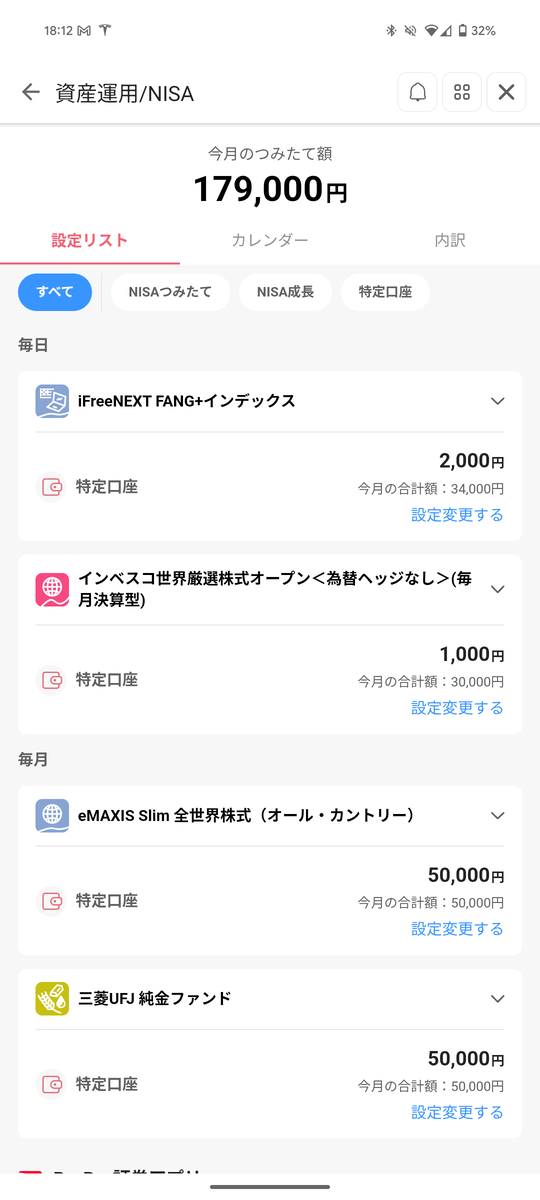
Task: Change settings for iFreeNEXT FANG+インデックス
Action: (x=457, y=515)
